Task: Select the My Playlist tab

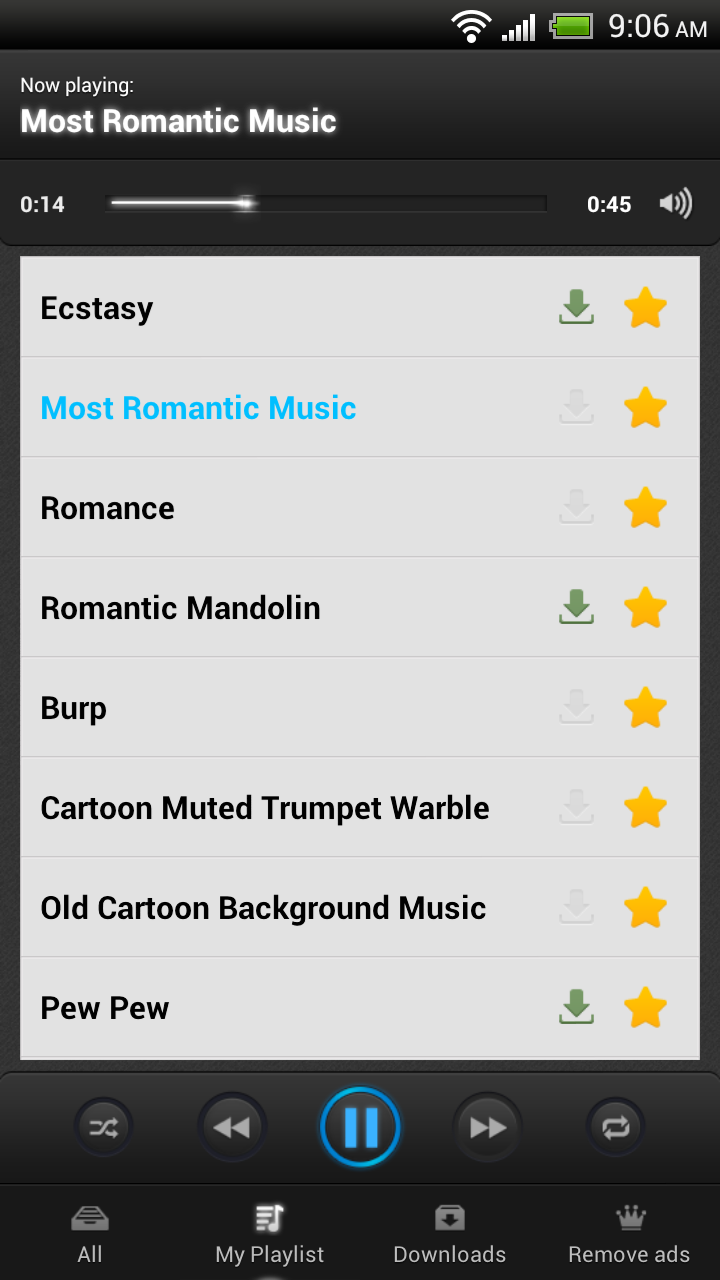Action: coord(269,1232)
